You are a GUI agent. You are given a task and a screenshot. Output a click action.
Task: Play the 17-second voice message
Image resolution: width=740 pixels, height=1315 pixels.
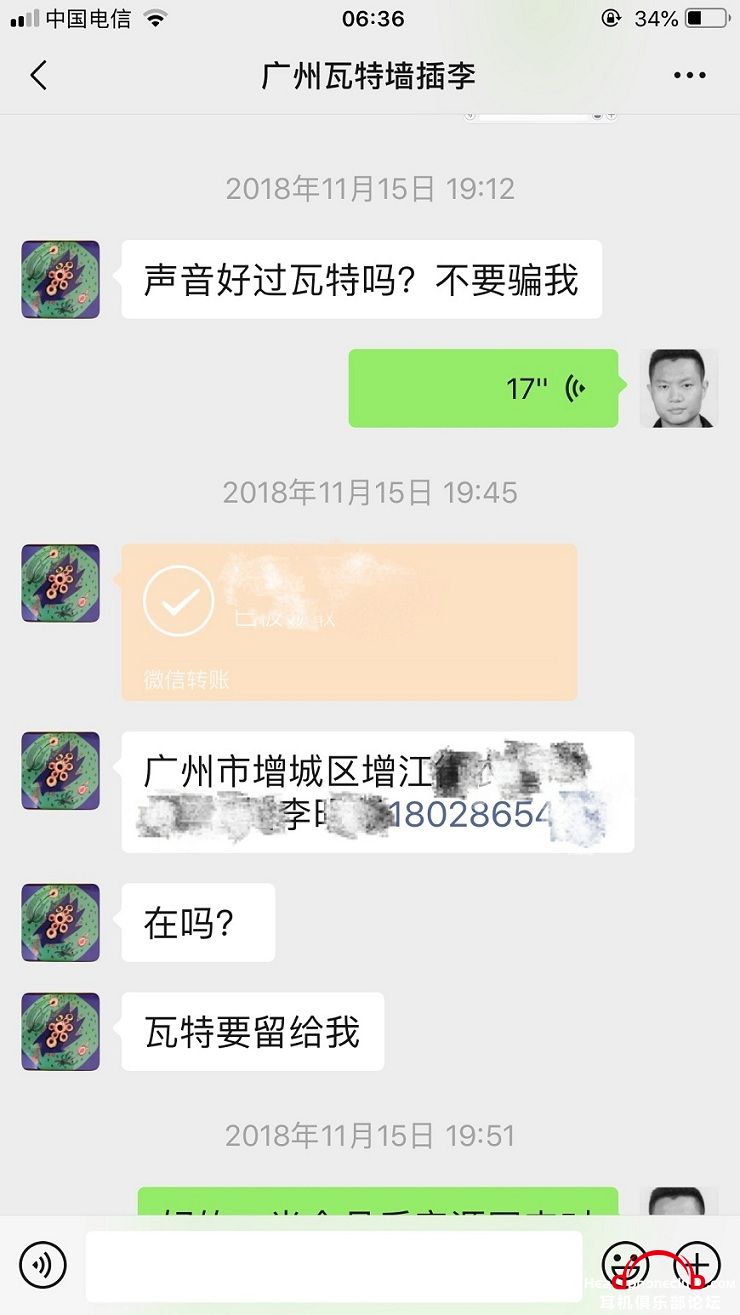click(x=483, y=388)
